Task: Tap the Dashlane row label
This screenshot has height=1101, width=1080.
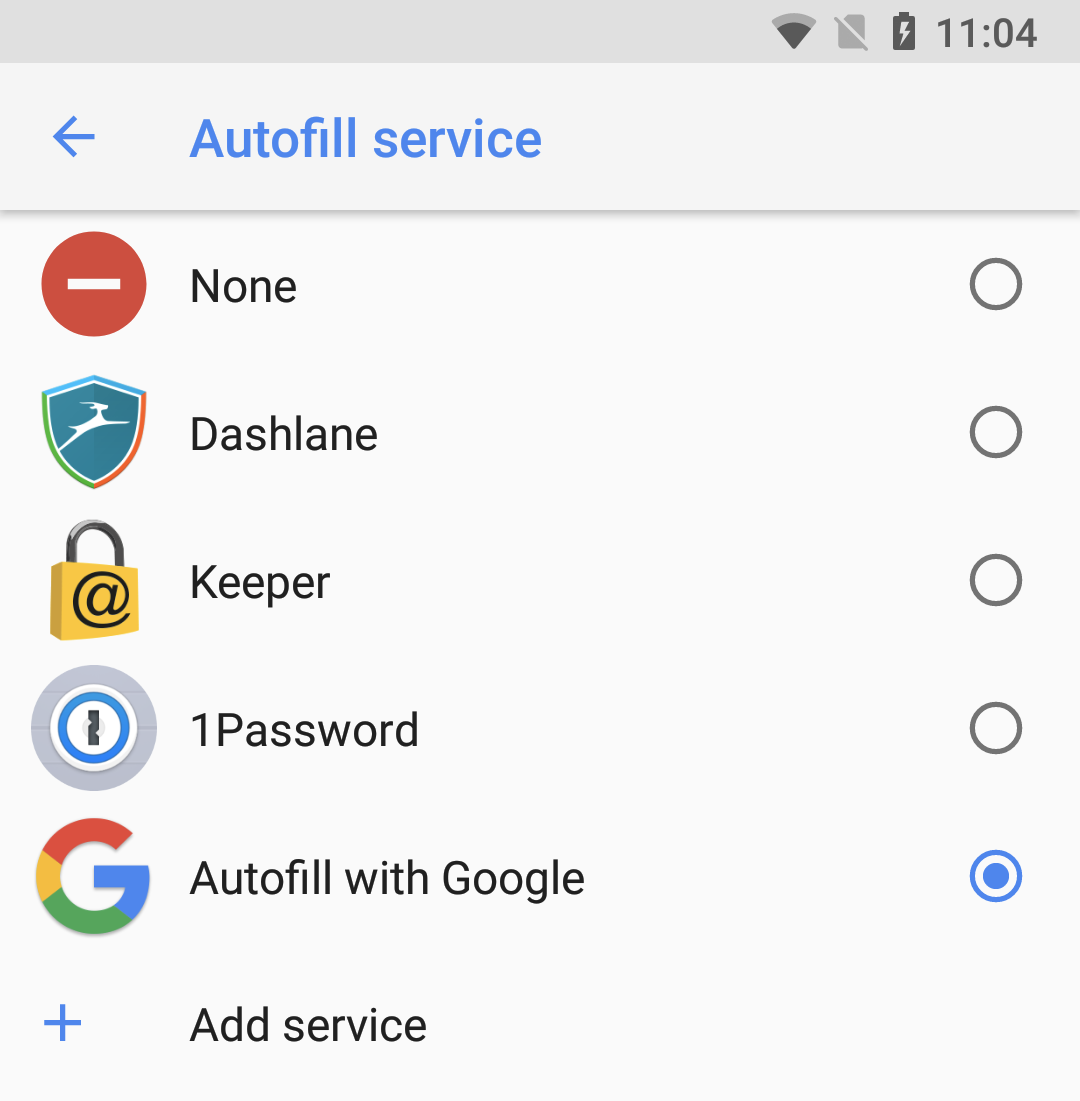Action: click(x=283, y=432)
